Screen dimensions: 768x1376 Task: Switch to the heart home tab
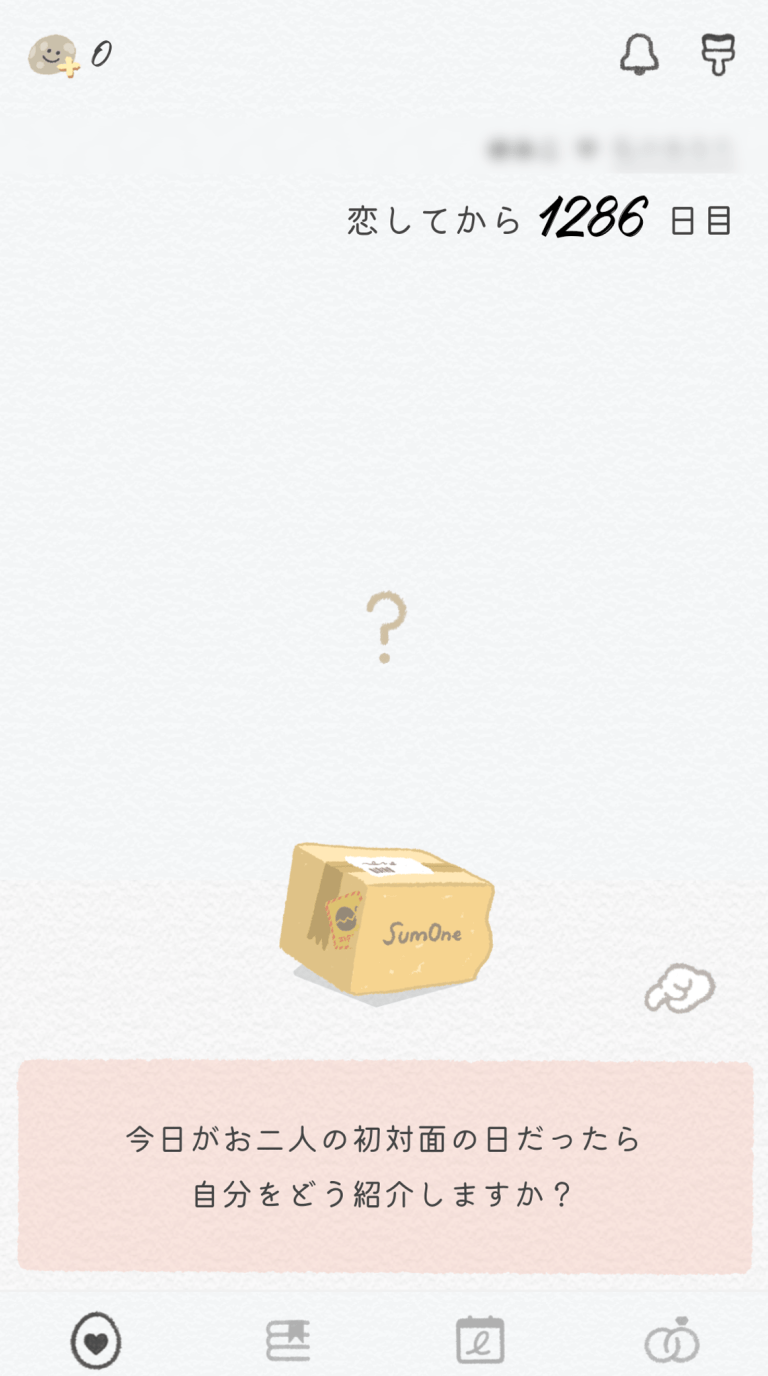96,1340
